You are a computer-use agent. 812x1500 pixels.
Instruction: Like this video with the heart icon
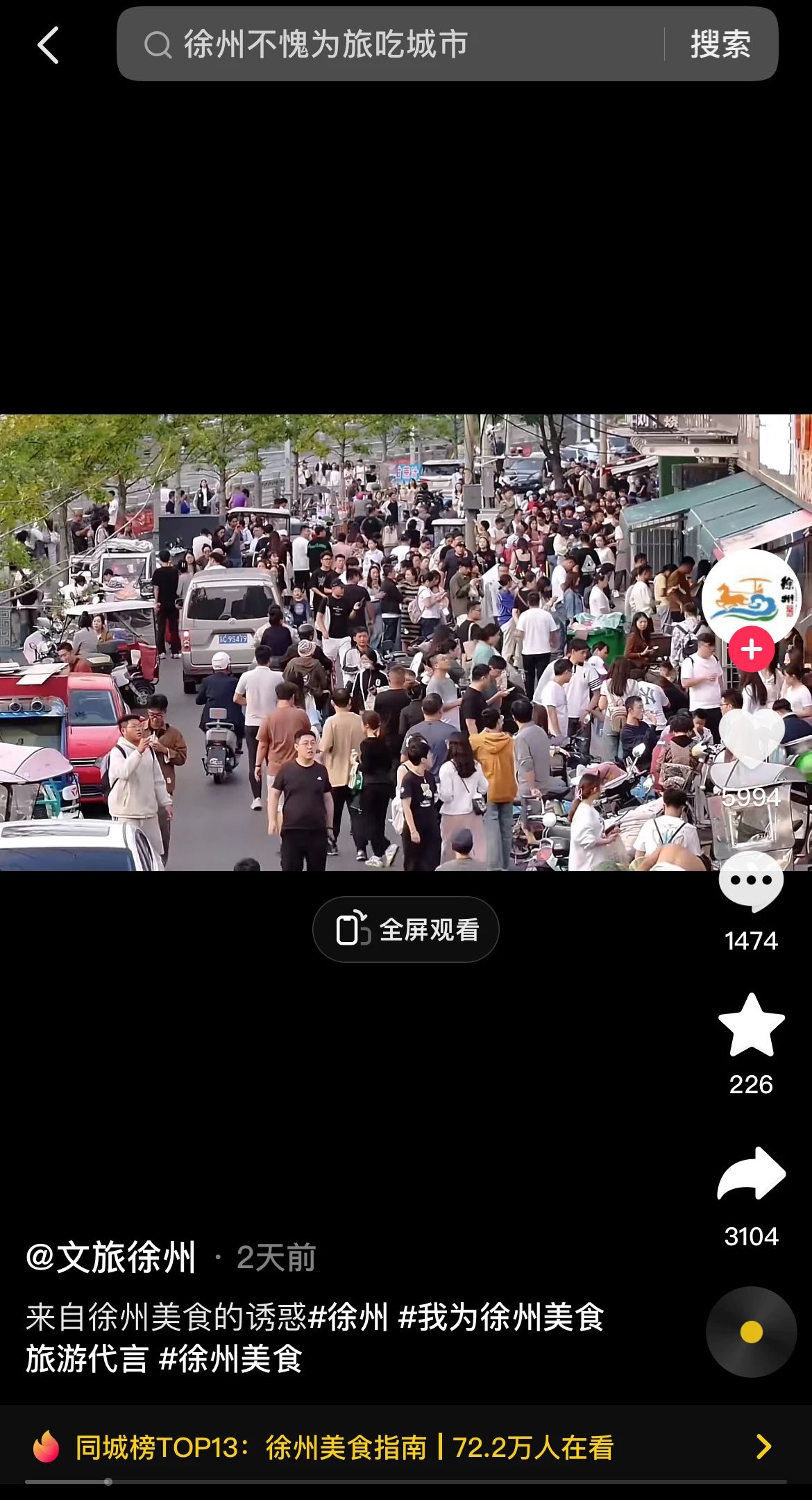pyautogui.click(x=751, y=738)
